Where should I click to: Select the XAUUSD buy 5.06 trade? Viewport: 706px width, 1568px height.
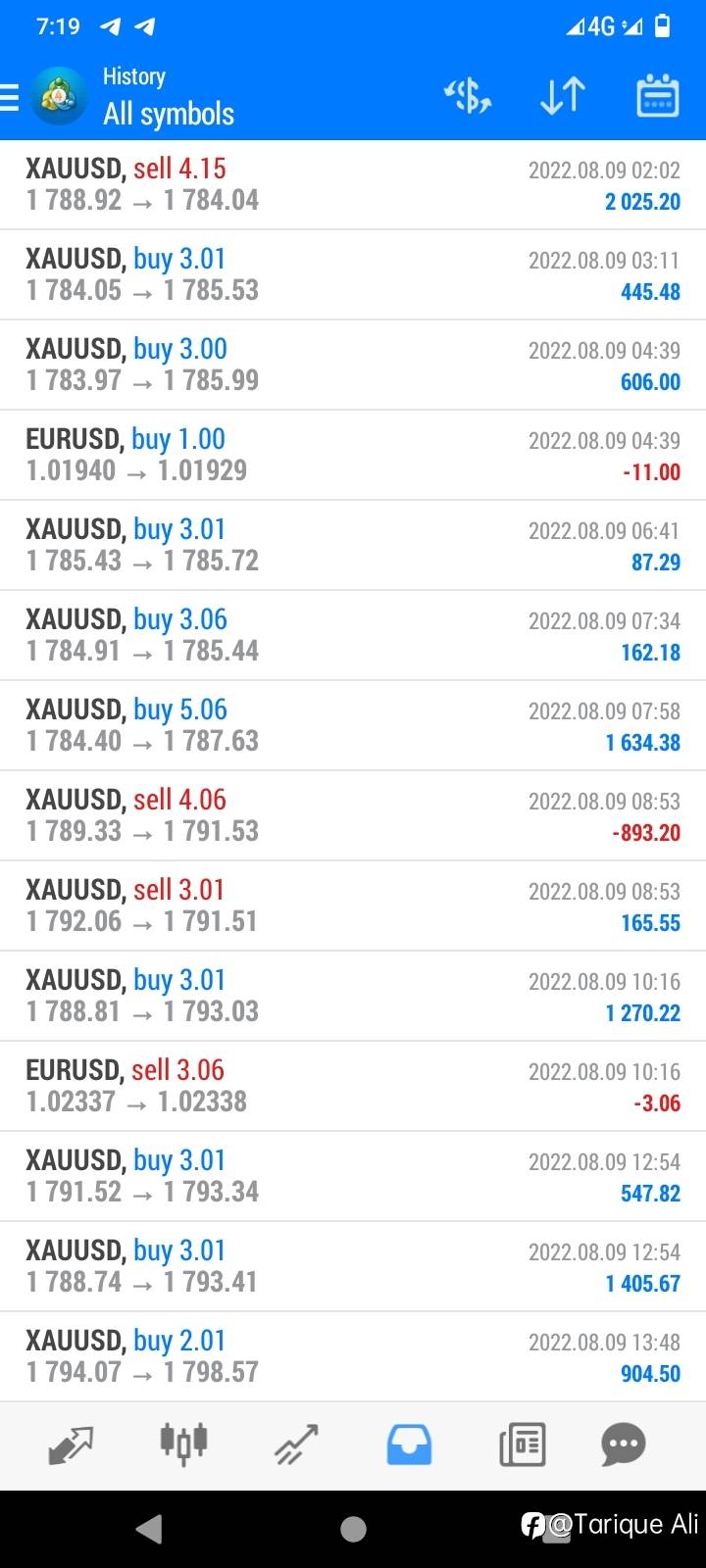[353, 725]
